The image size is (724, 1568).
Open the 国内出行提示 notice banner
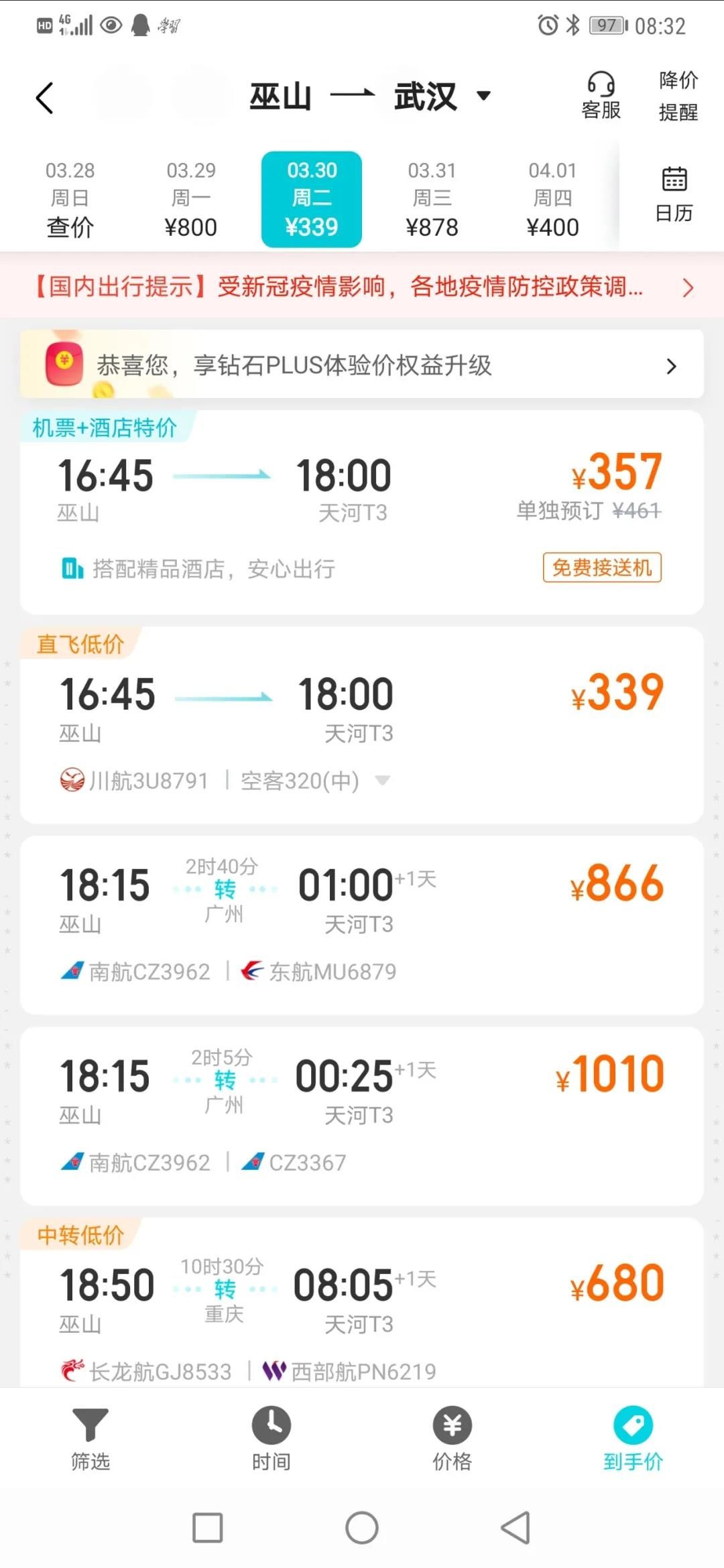point(362,287)
